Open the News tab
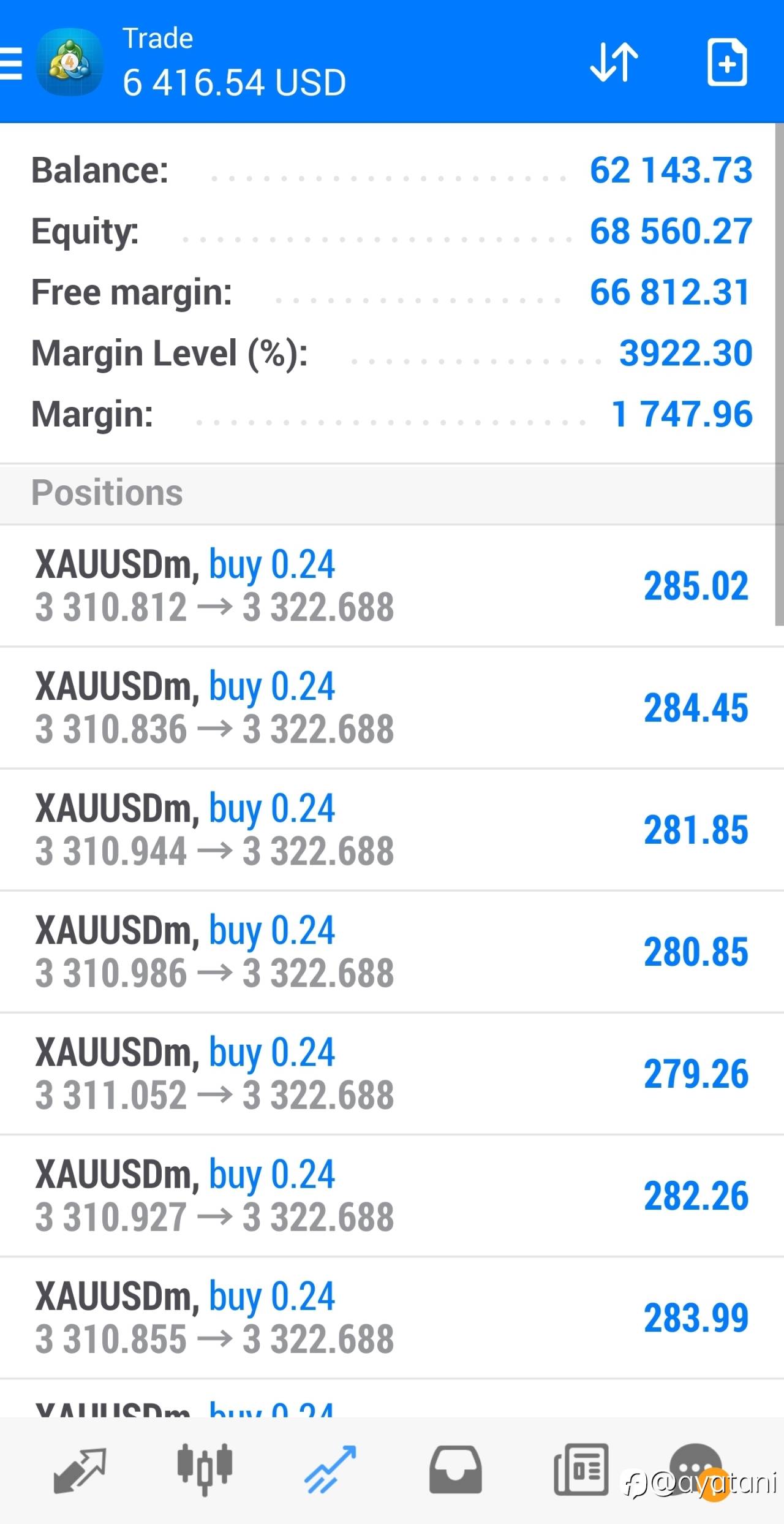 pos(581,1470)
